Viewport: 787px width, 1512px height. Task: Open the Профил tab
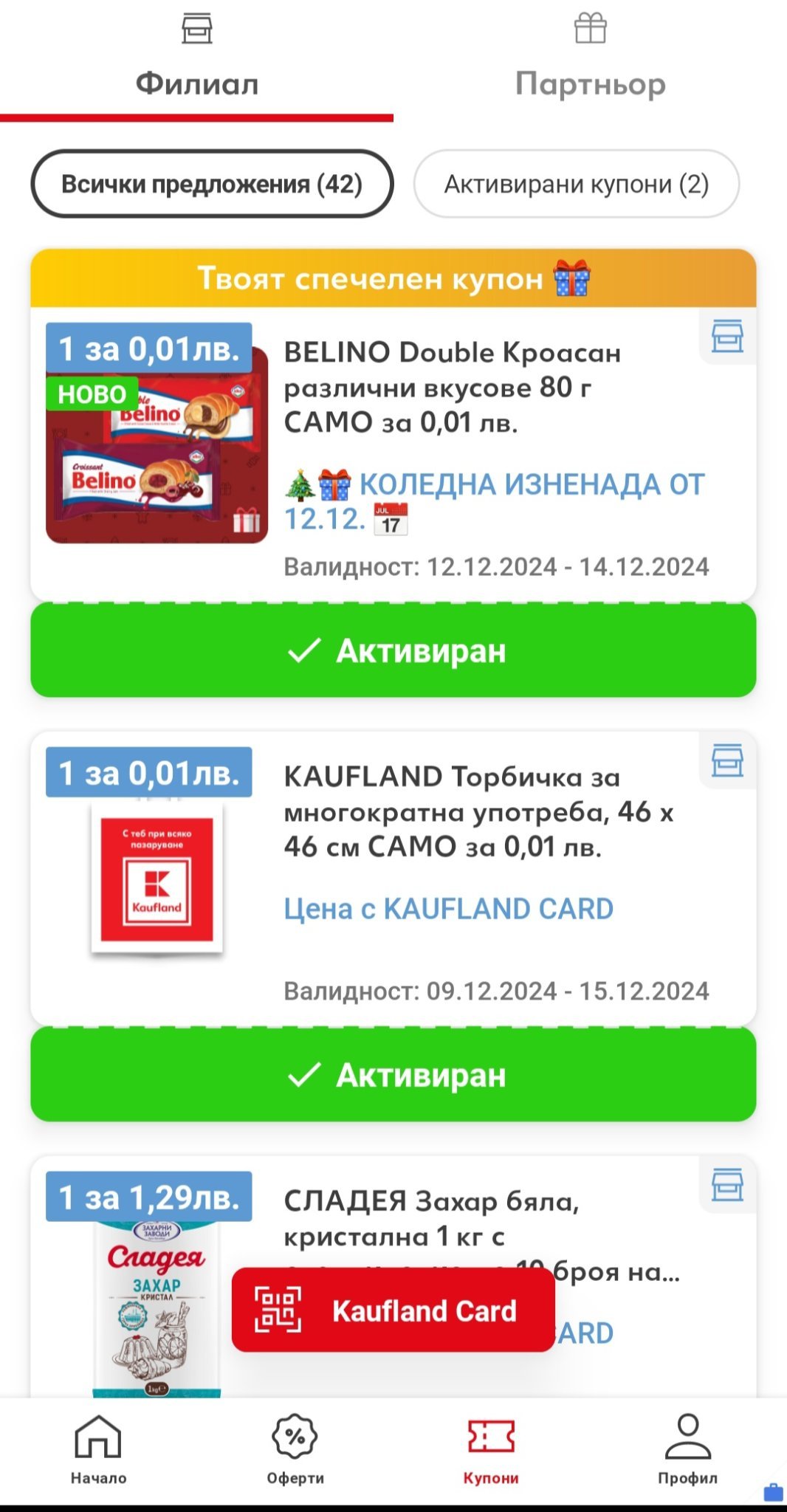[687, 1449]
